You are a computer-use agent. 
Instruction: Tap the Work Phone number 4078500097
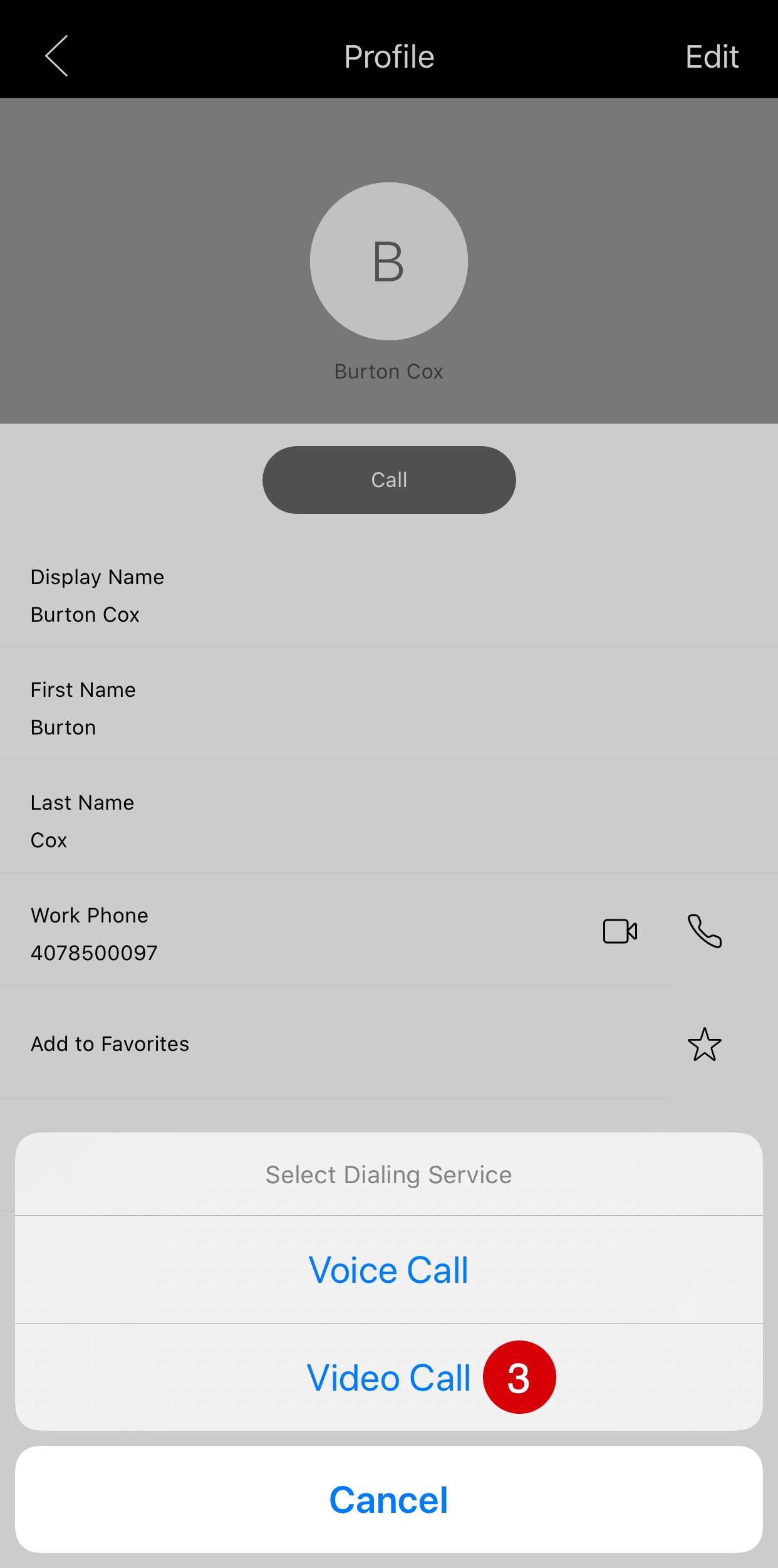[94, 952]
